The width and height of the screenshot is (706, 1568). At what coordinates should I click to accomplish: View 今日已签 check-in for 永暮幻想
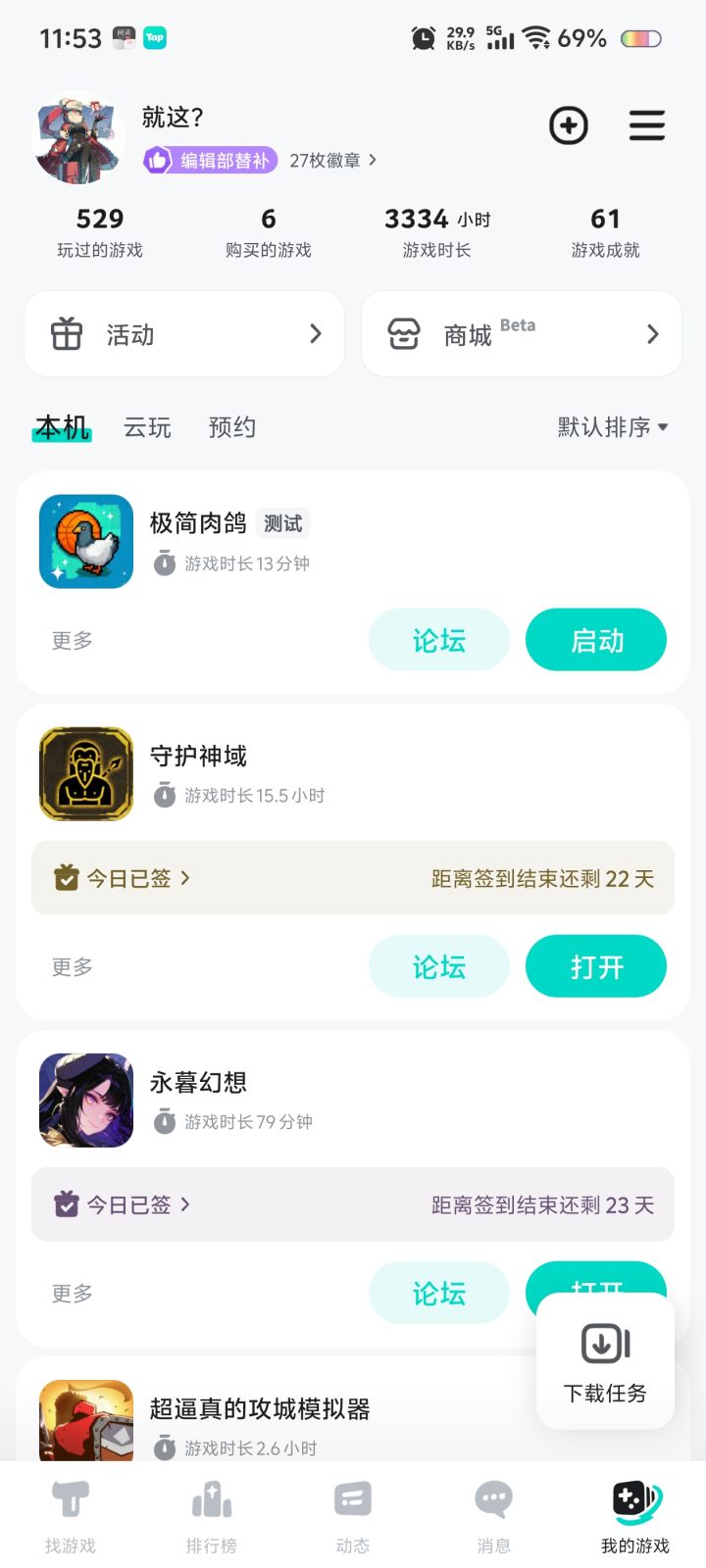123,1204
